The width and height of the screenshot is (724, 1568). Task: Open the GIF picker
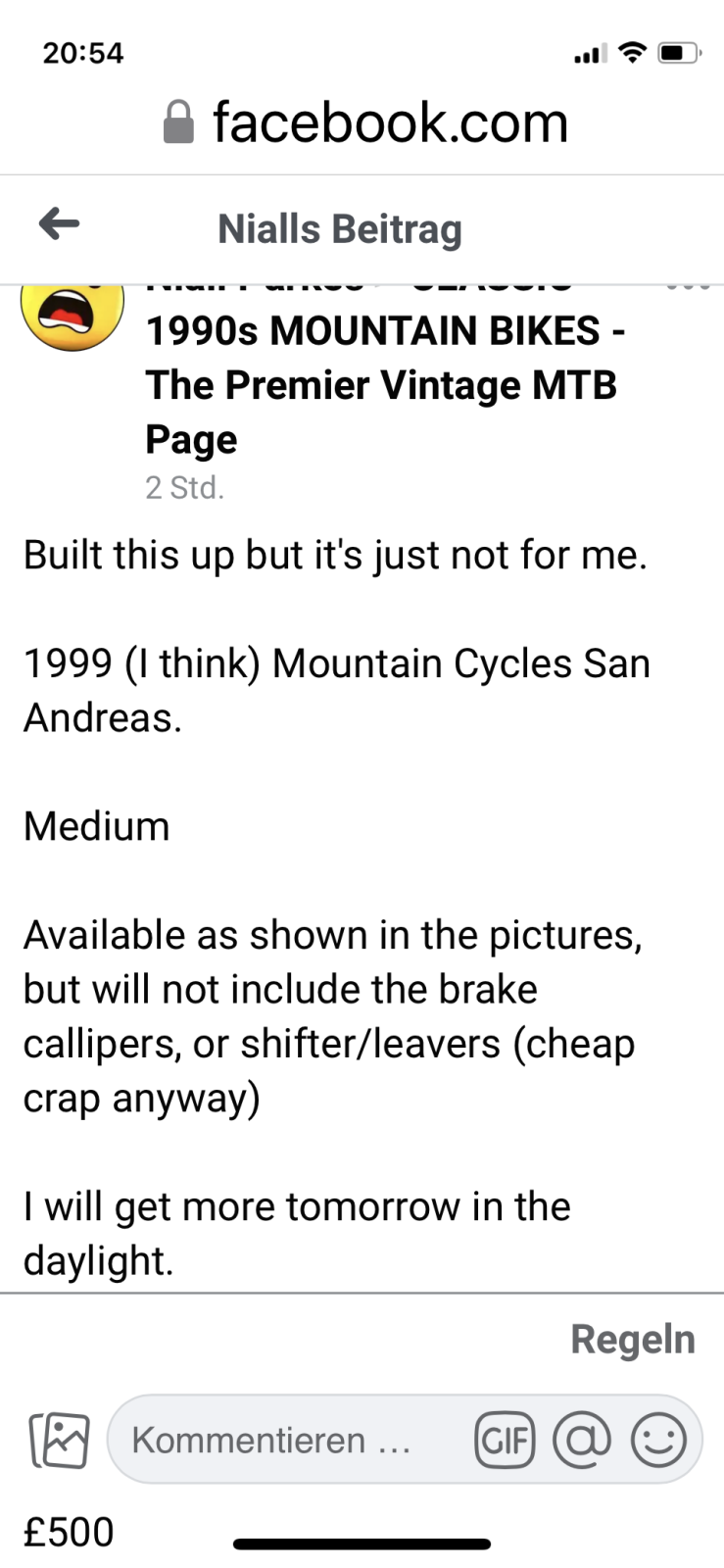505,1440
